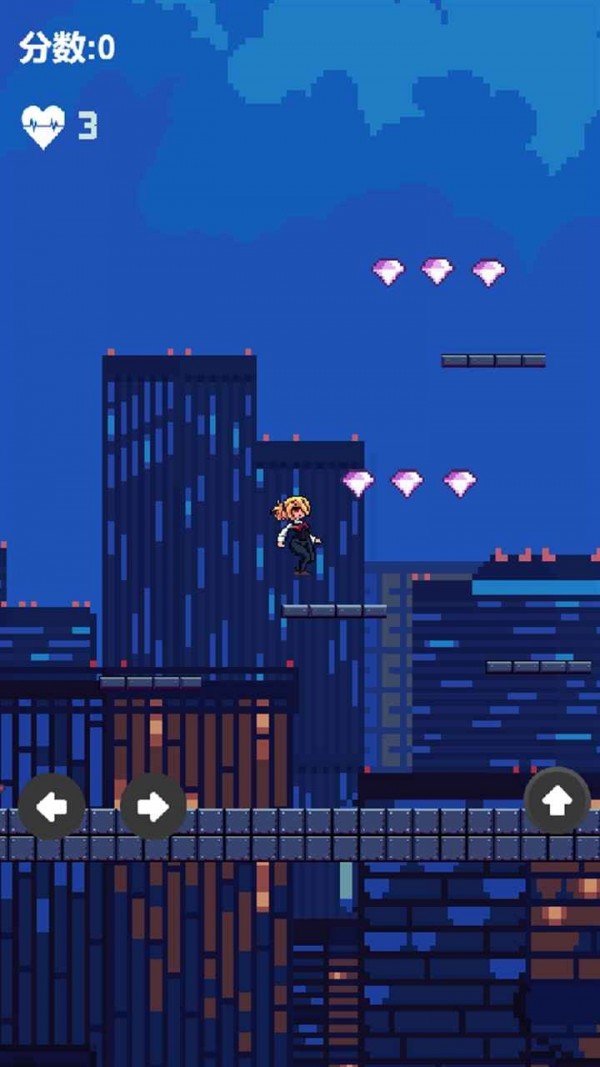This screenshot has width=600, height=1067.
Task: Move the character right with the right arrow
Action: (x=153, y=806)
